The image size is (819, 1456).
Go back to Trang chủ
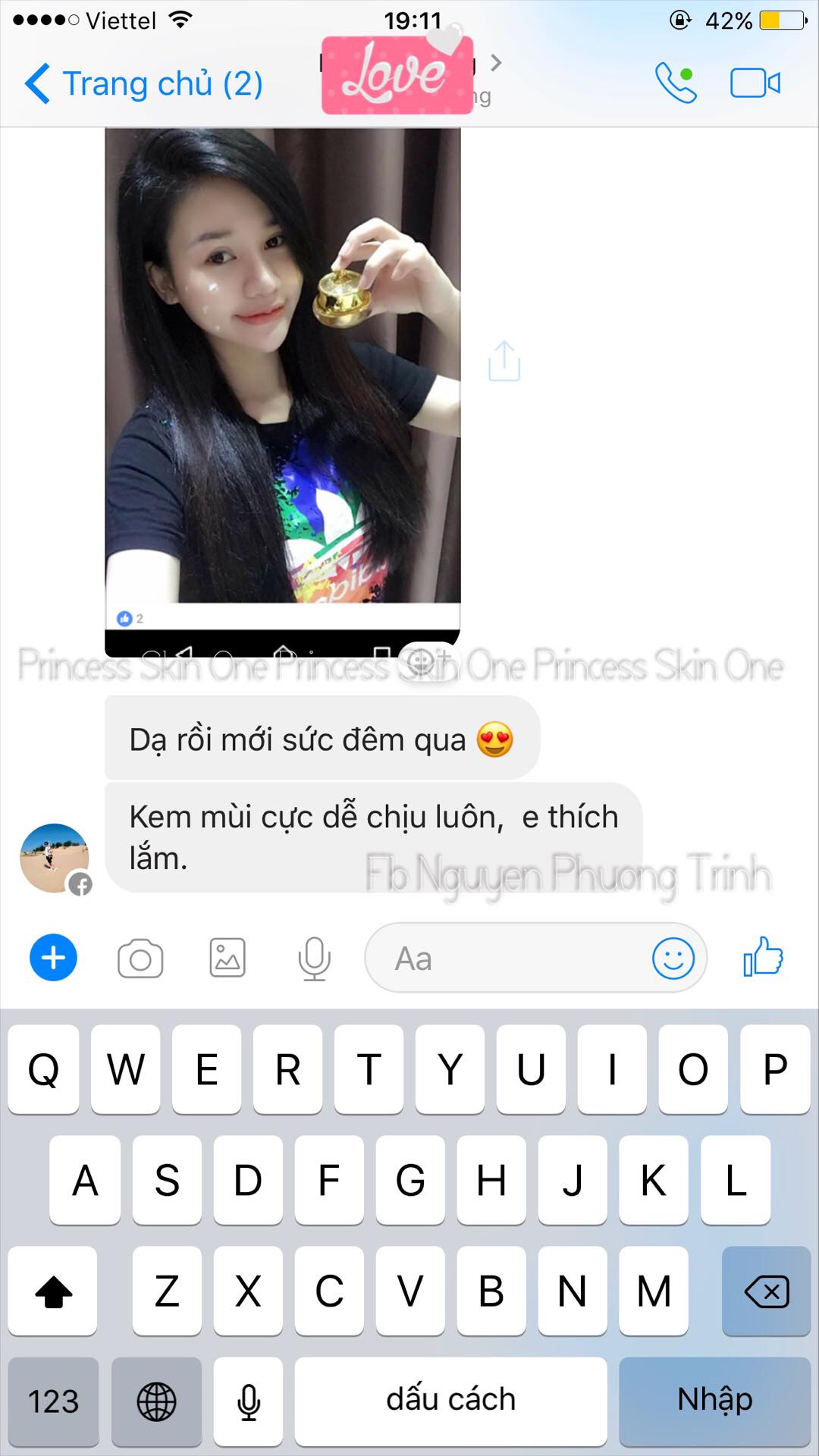144,83
